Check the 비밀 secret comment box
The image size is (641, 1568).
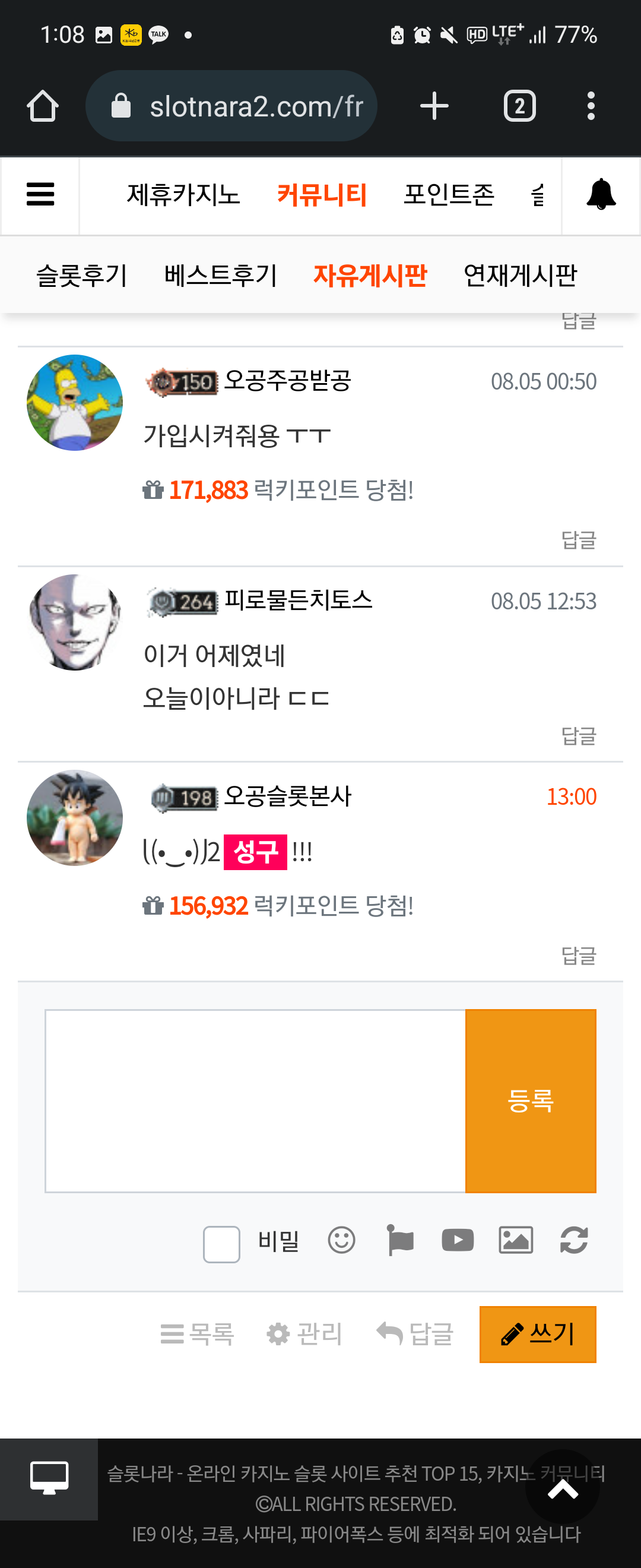click(x=221, y=1244)
